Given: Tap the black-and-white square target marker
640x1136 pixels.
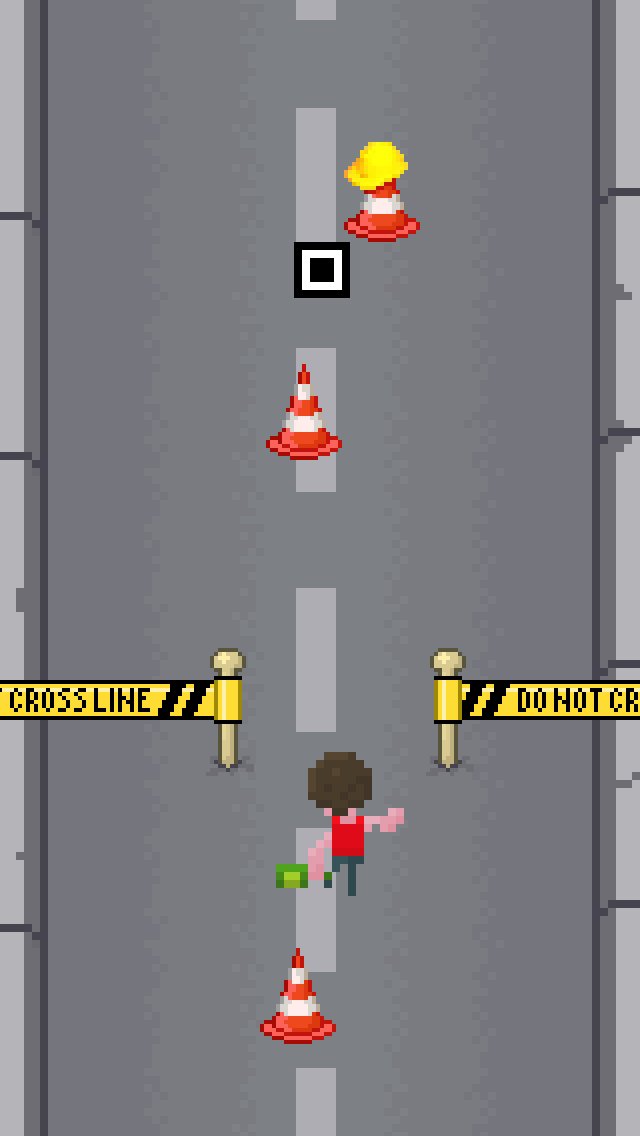Looking at the screenshot, I should click(322, 270).
